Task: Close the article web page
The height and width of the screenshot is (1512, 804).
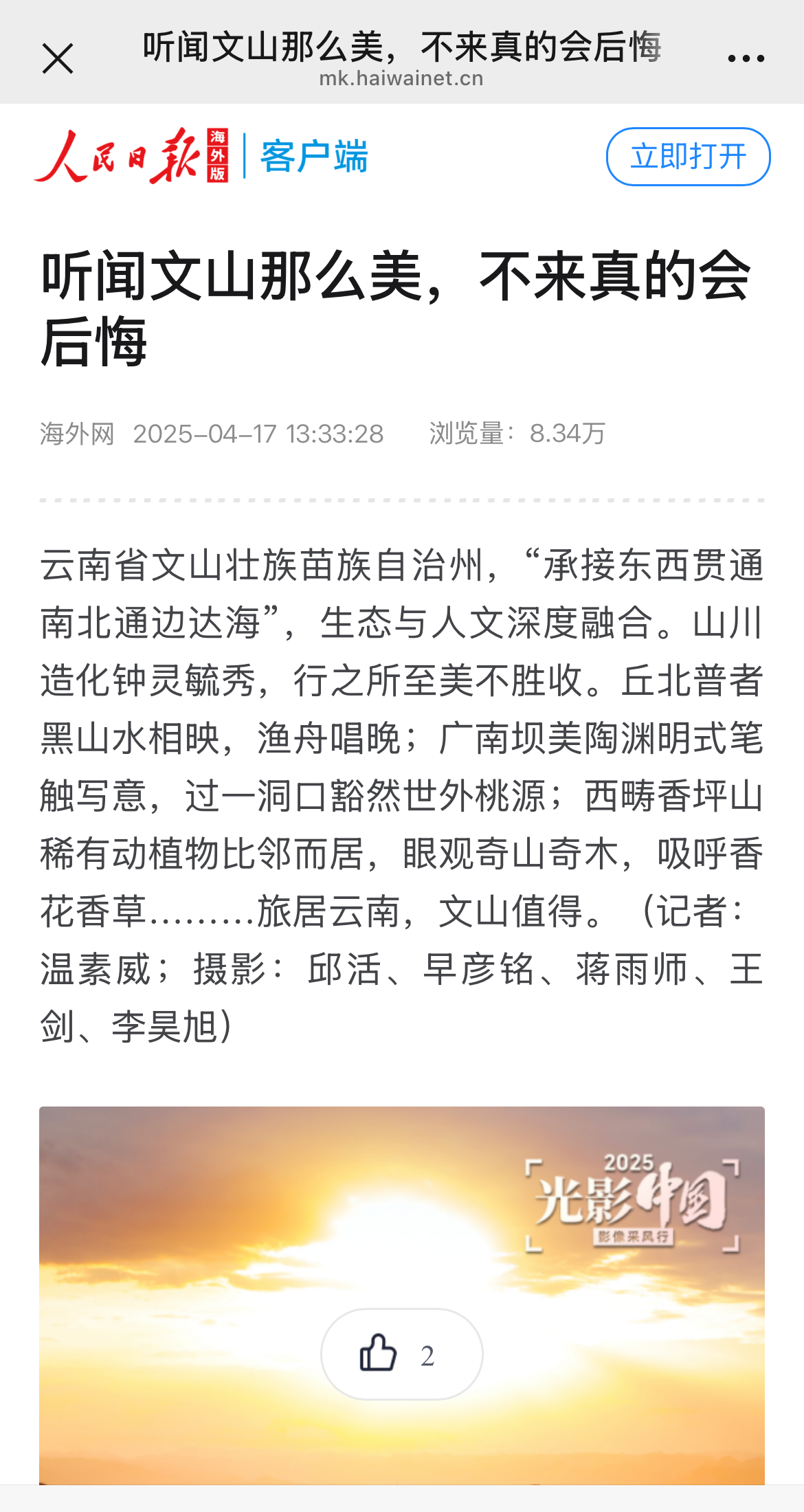Action: click(x=58, y=58)
